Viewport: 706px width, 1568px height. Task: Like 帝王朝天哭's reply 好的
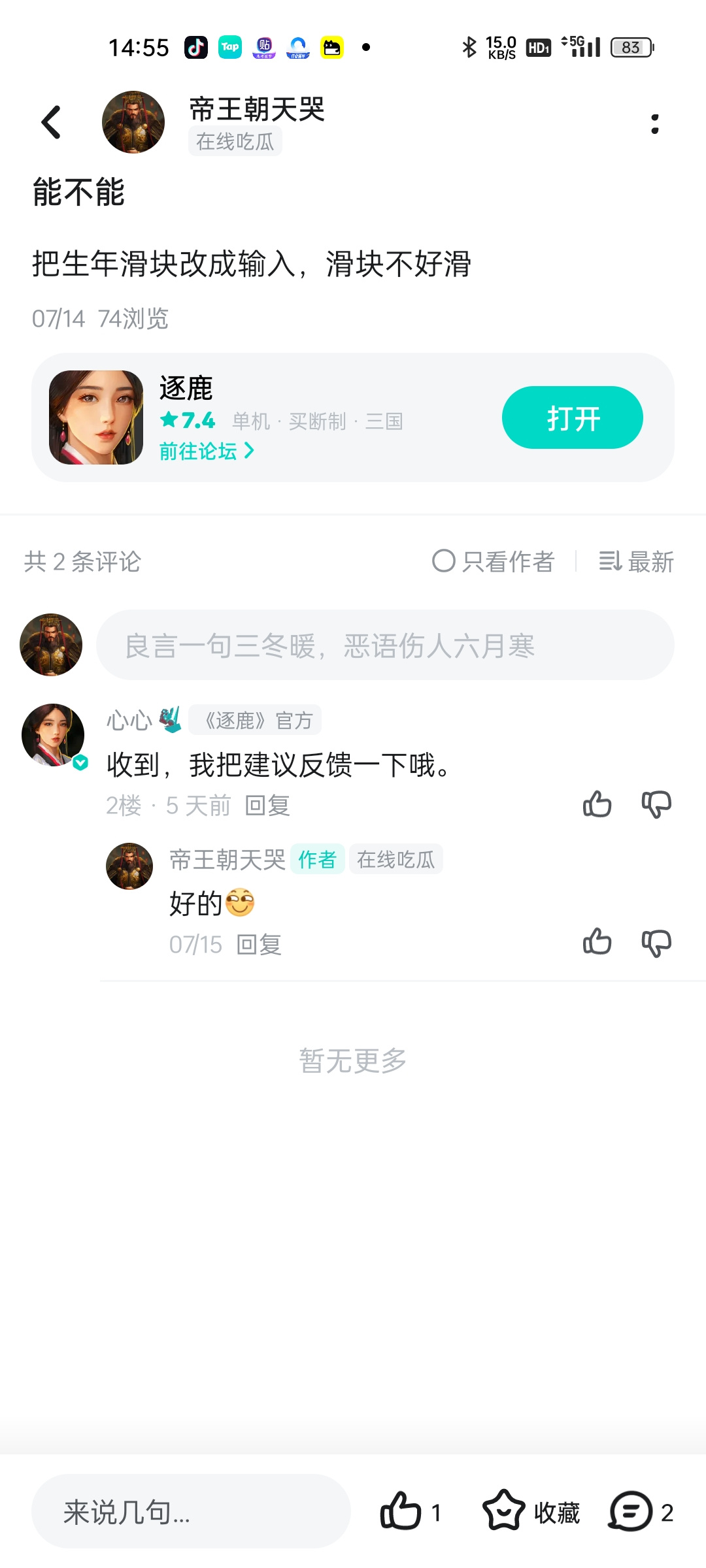point(597,943)
